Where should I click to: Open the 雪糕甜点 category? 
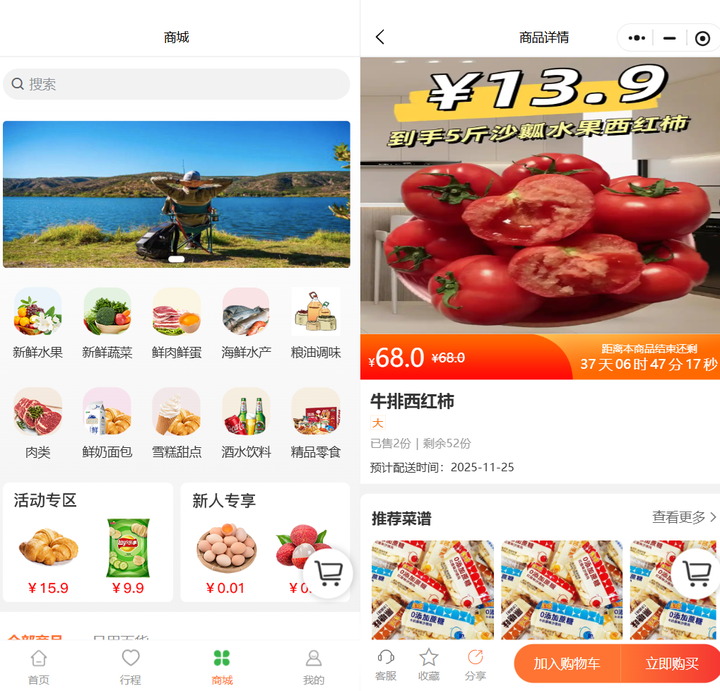[176, 422]
